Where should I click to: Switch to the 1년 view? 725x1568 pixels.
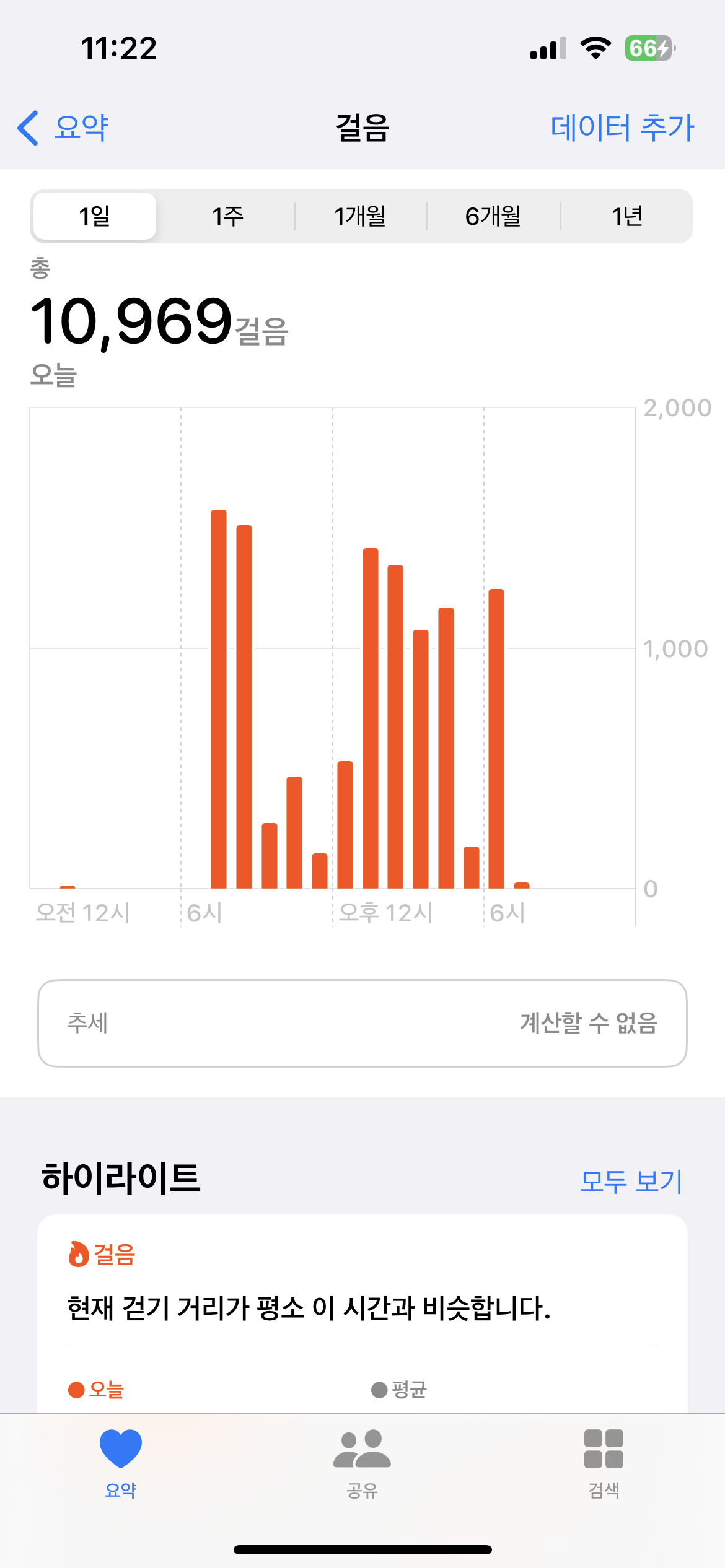626,216
